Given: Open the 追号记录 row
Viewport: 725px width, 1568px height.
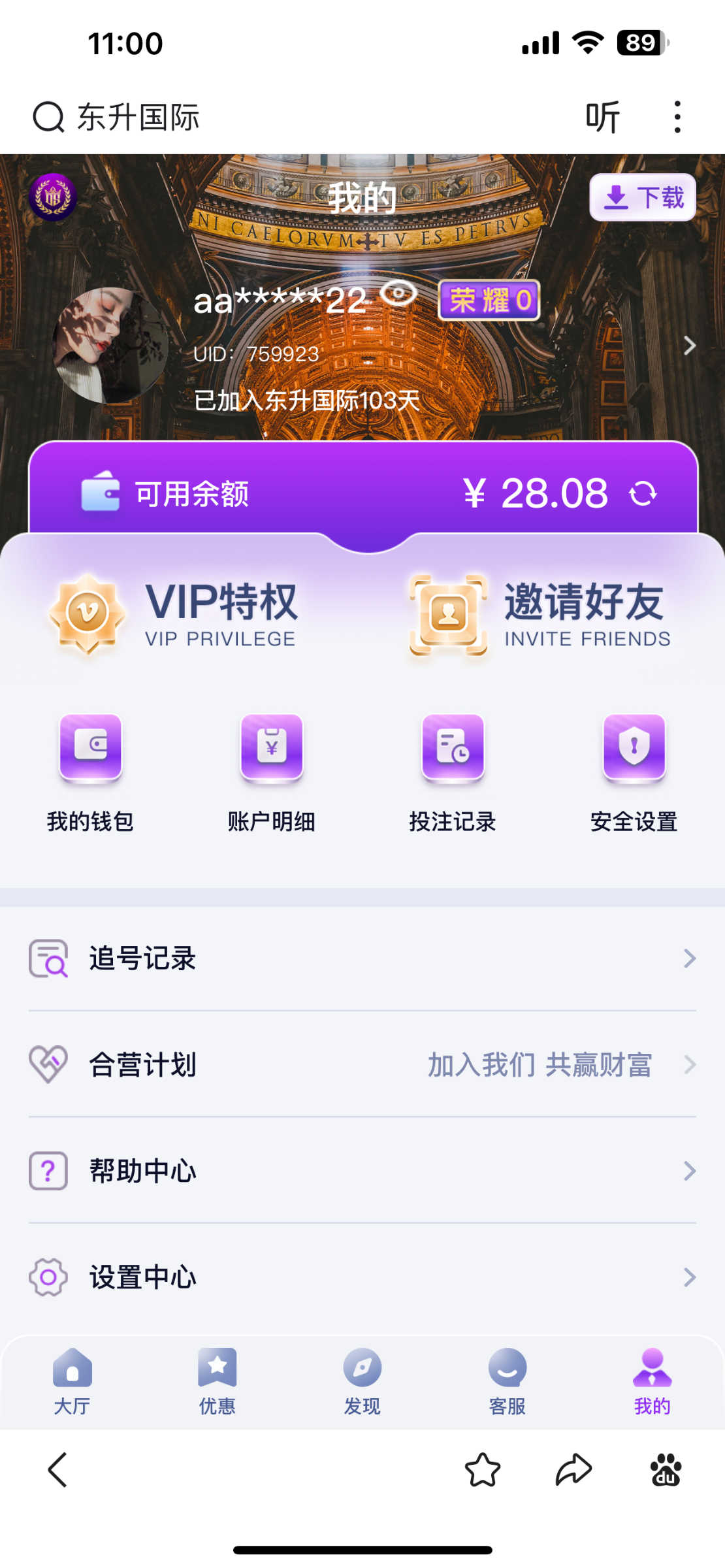Looking at the screenshot, I should pyautogui.click(x=362, y=958).
